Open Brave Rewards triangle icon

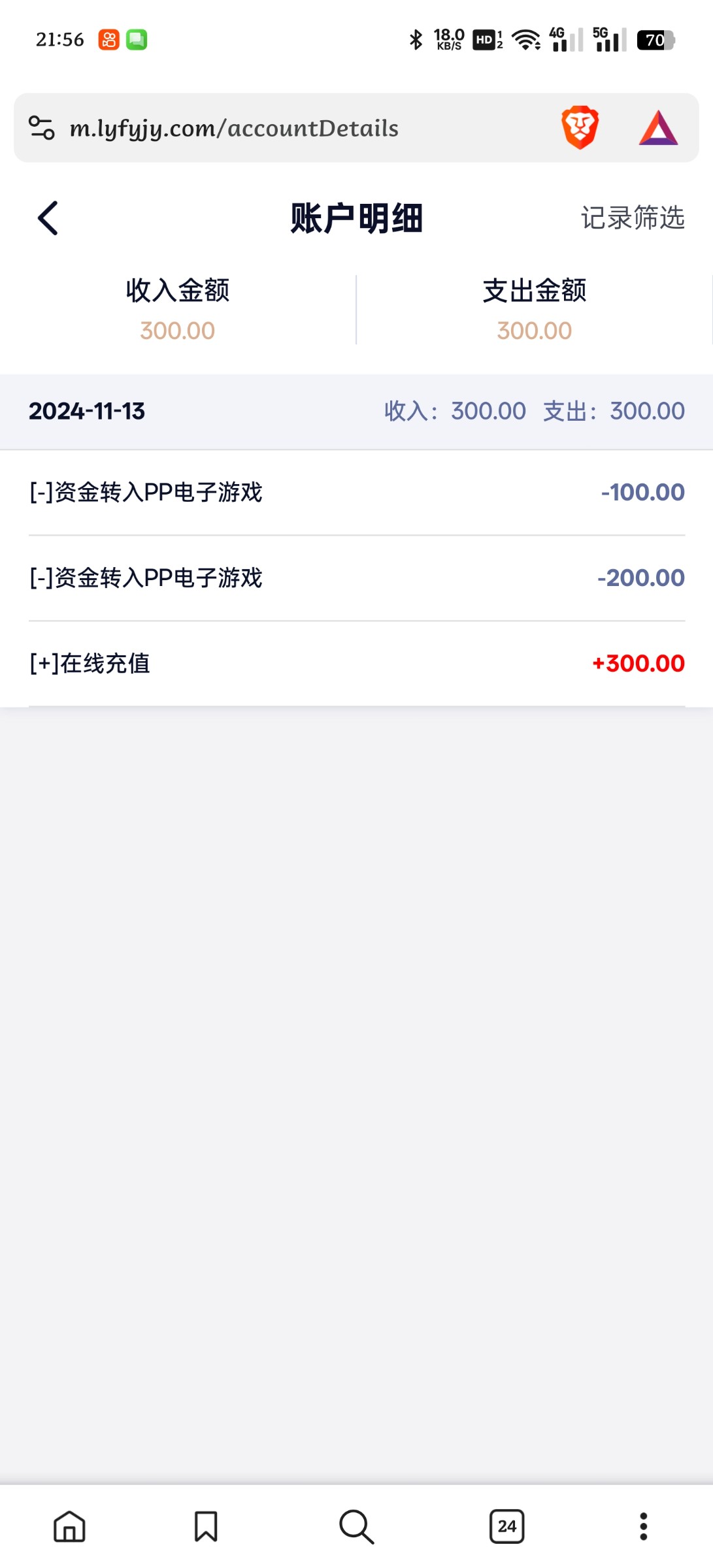658,127
